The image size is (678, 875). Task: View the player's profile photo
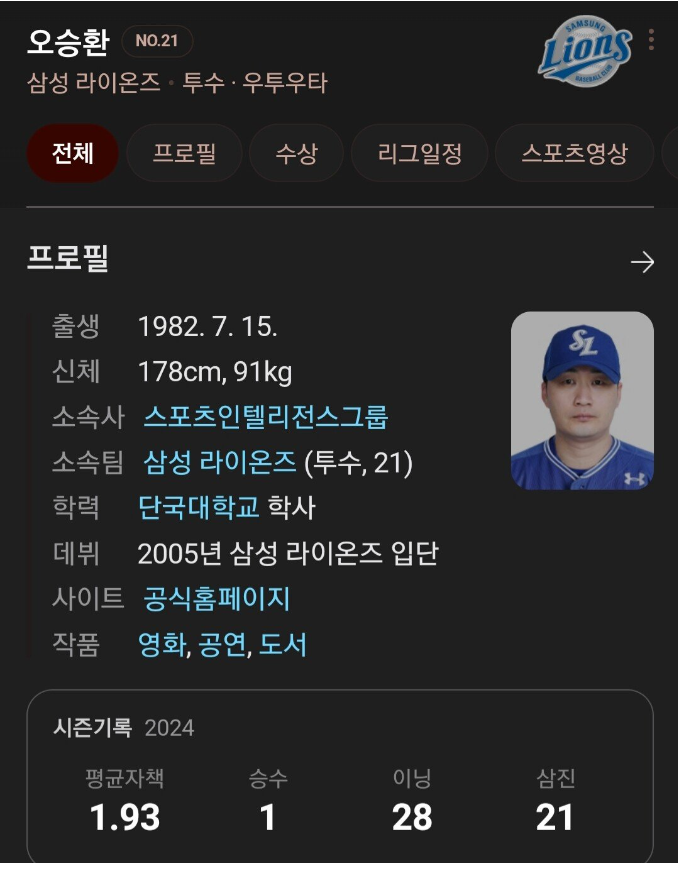click(x=582, y=400)
